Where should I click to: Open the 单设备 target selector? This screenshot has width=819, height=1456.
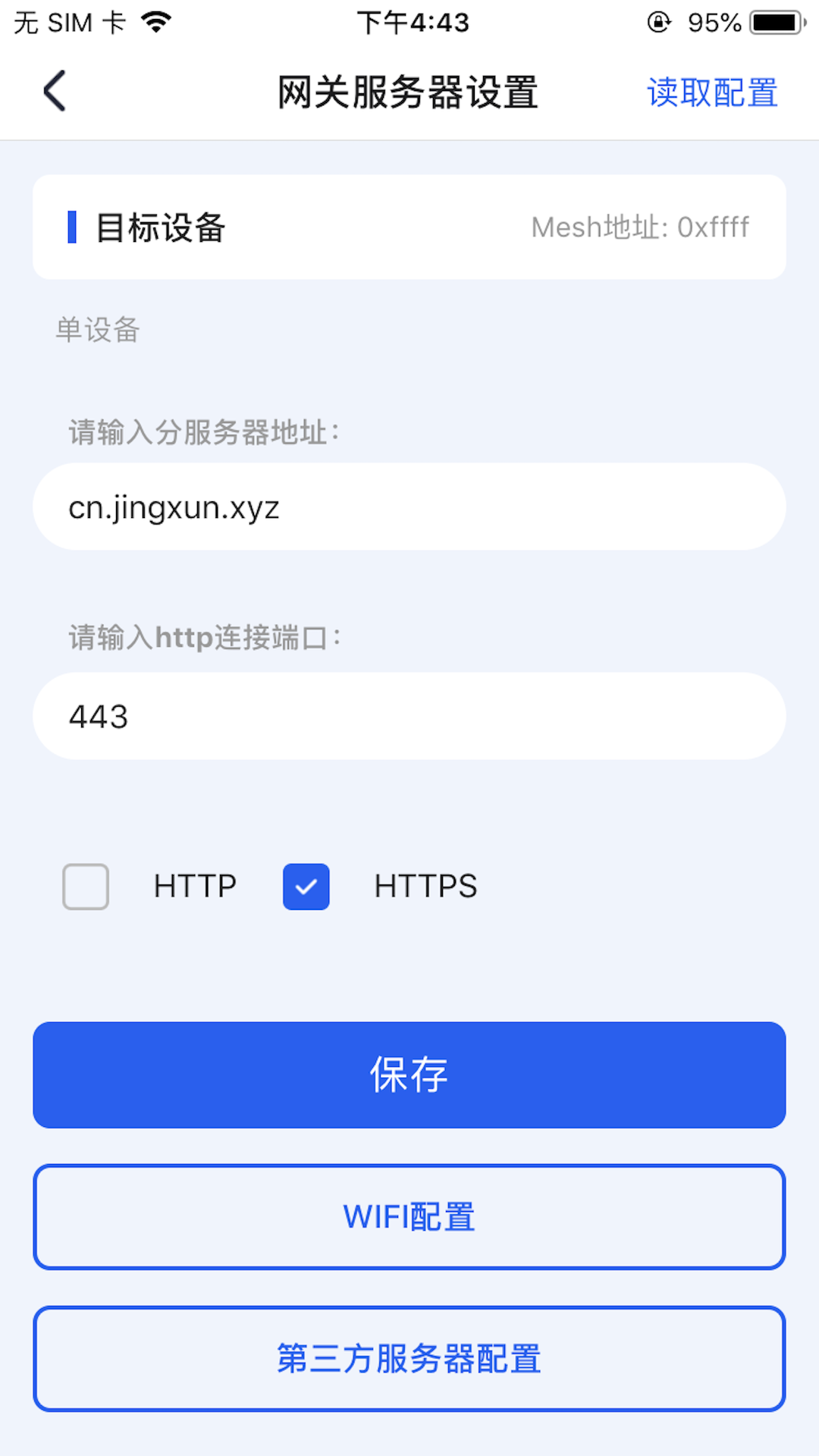coord(98,329)
